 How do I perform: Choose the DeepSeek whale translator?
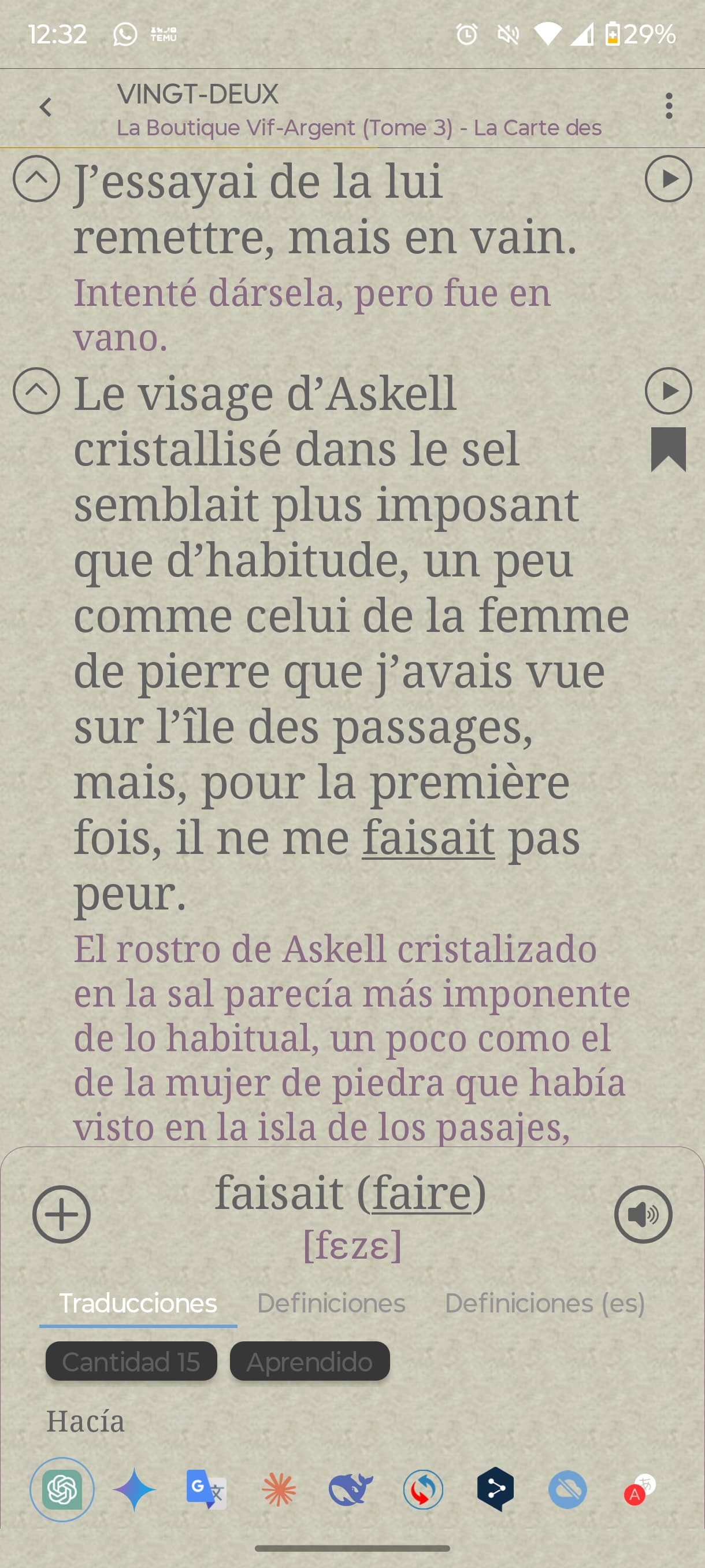click(351, 1489)
